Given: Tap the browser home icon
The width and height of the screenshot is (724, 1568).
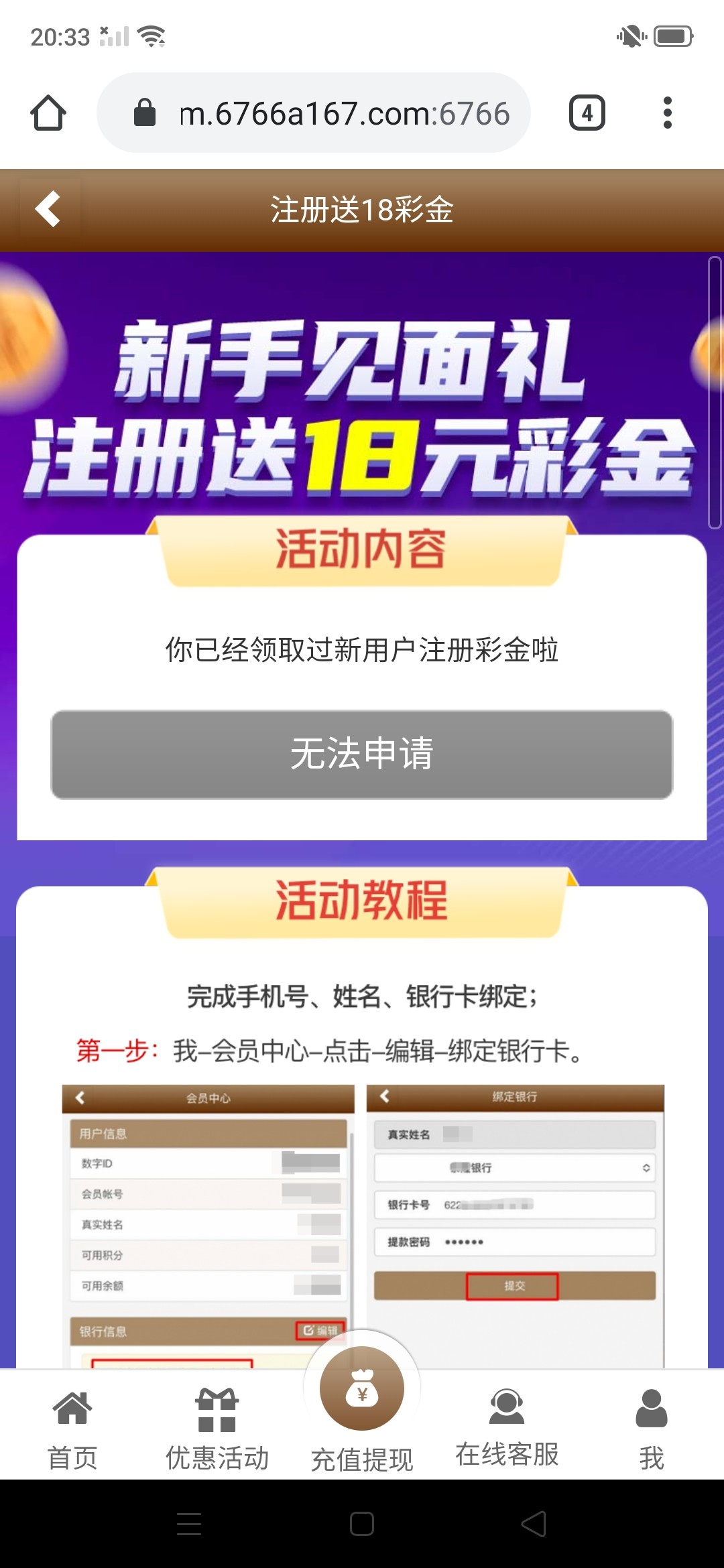Looking at the screenshot, I should 48,113.
